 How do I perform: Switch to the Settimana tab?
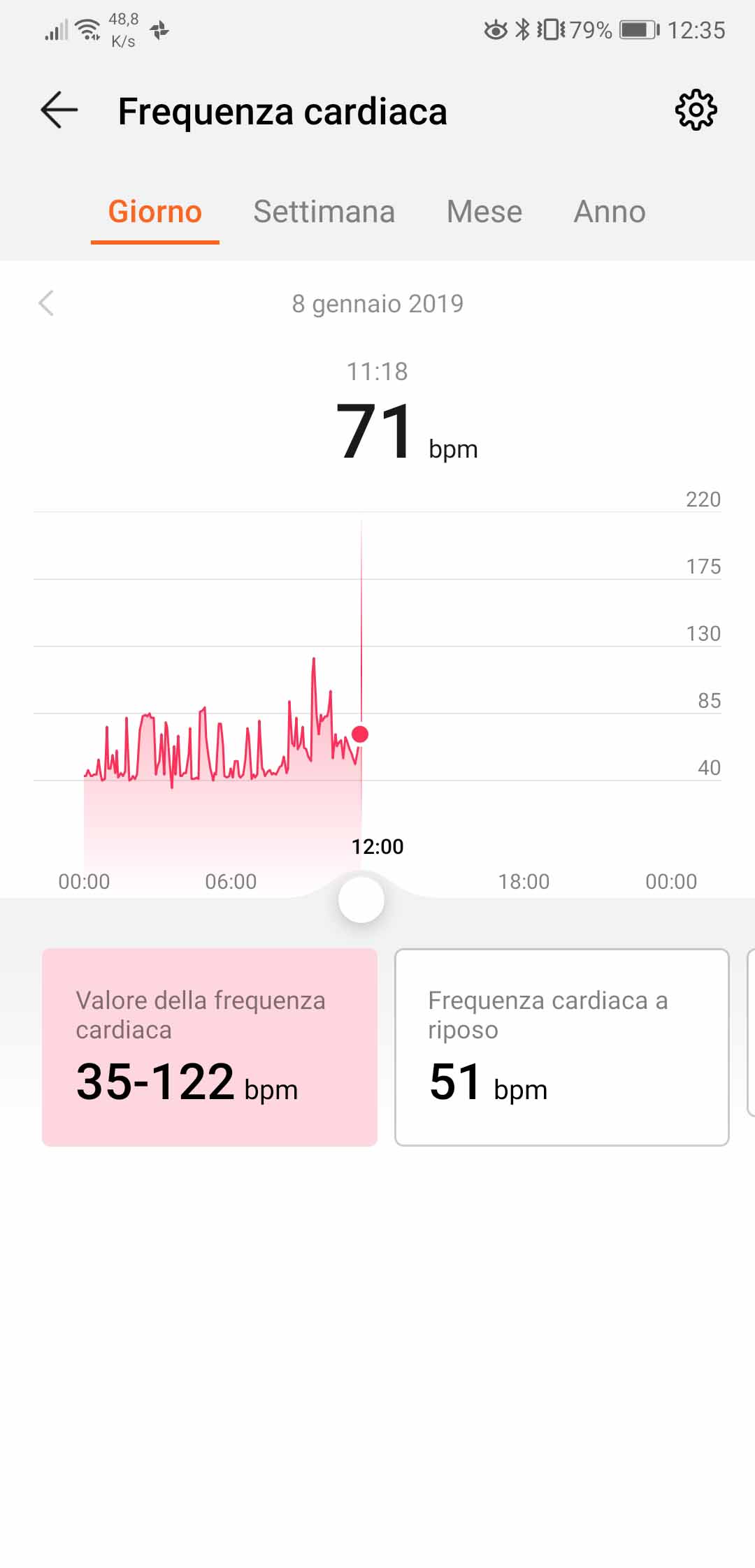point(324,212)
